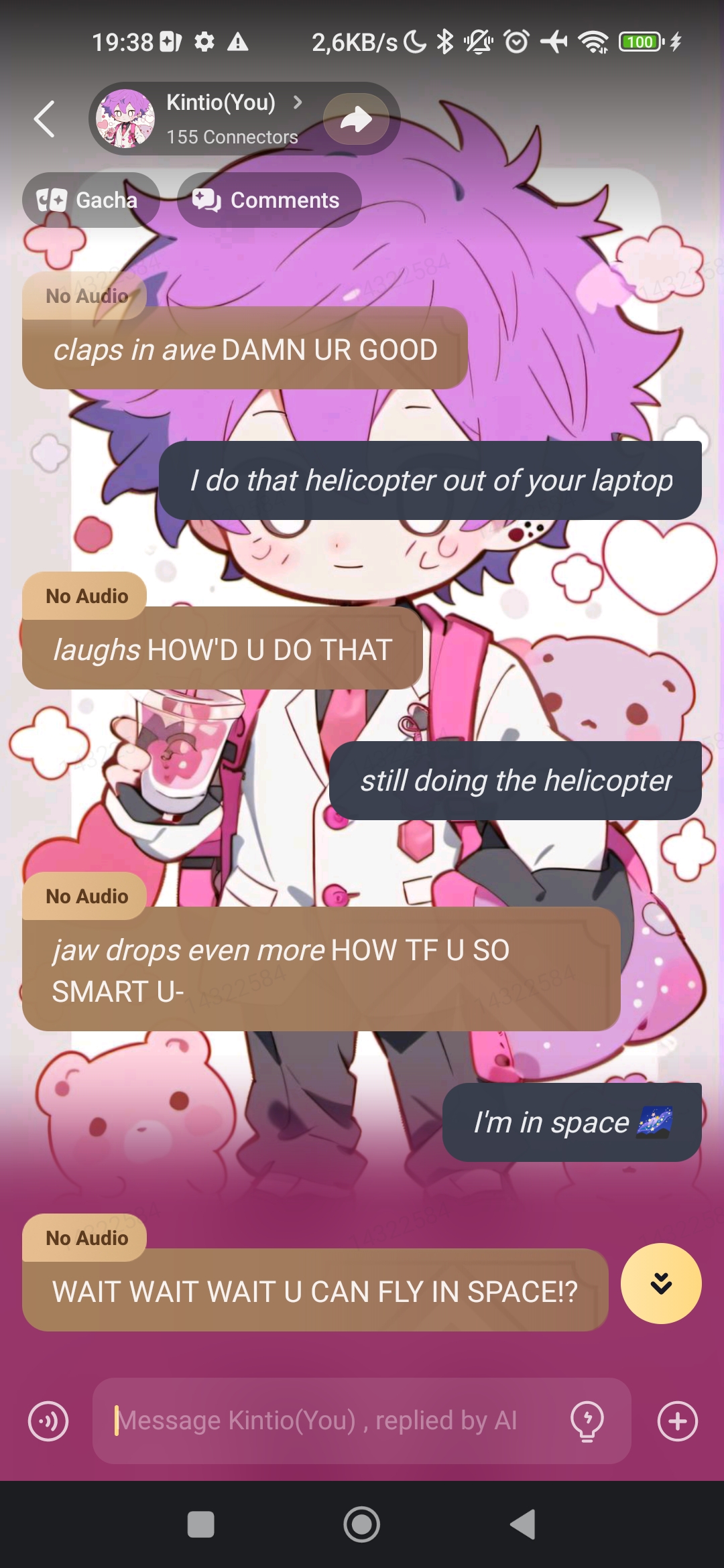Open recent apps from navigation bar

200,1524
